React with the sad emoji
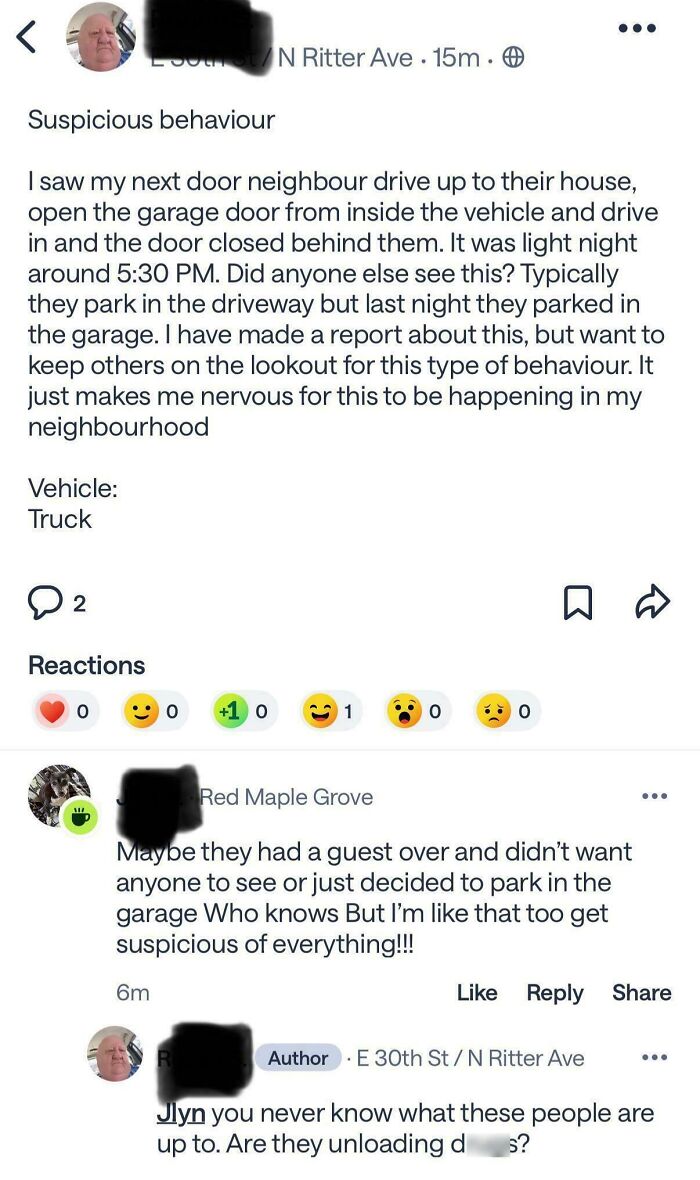Viewport: 700px width, 1180px height. click(506, 711)
